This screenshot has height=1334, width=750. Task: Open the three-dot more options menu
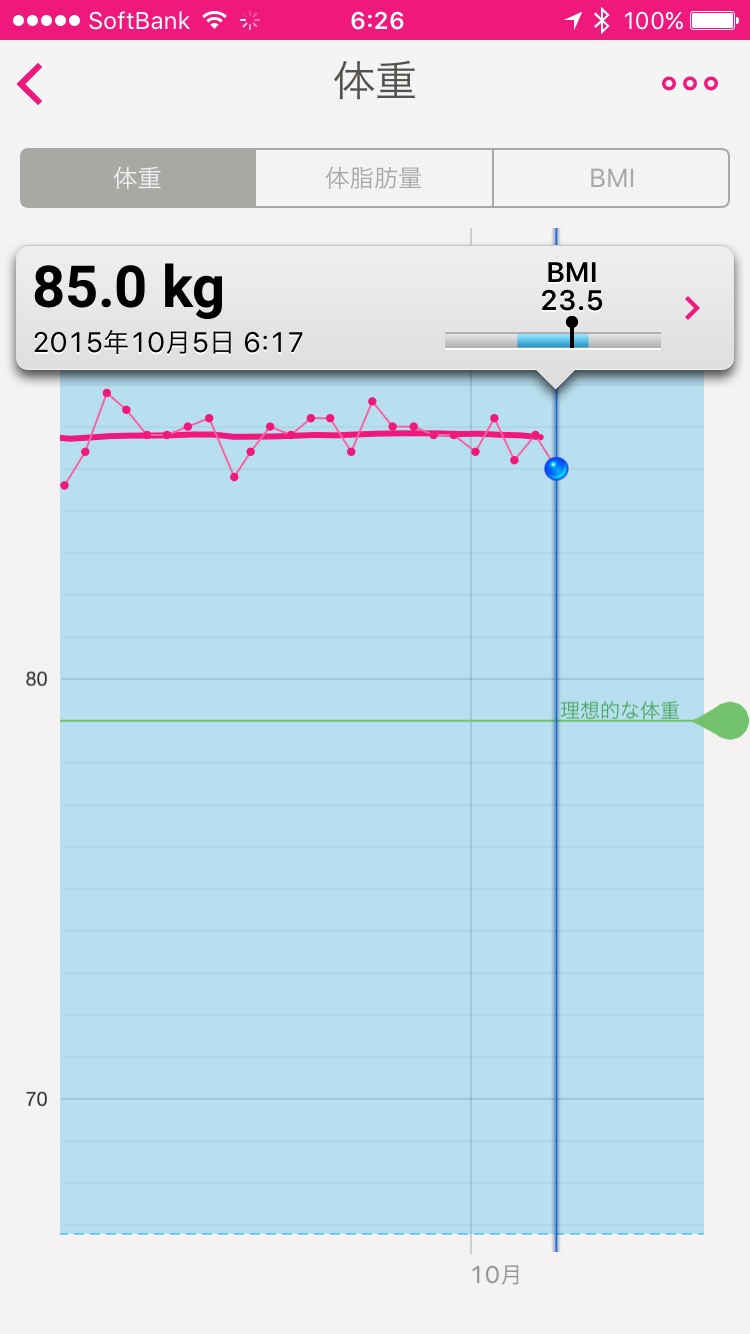[x=690, y=84]
